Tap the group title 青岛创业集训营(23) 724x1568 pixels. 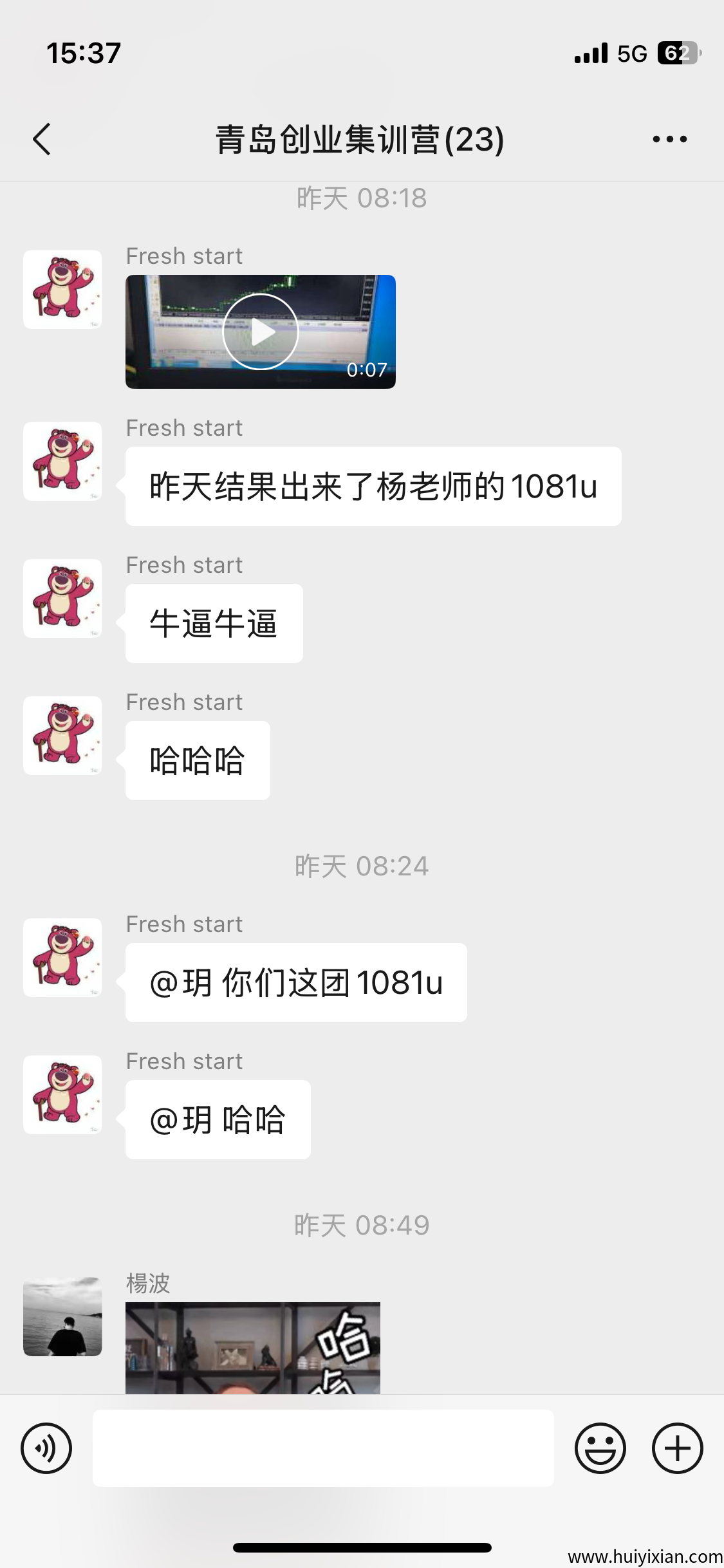361,138
